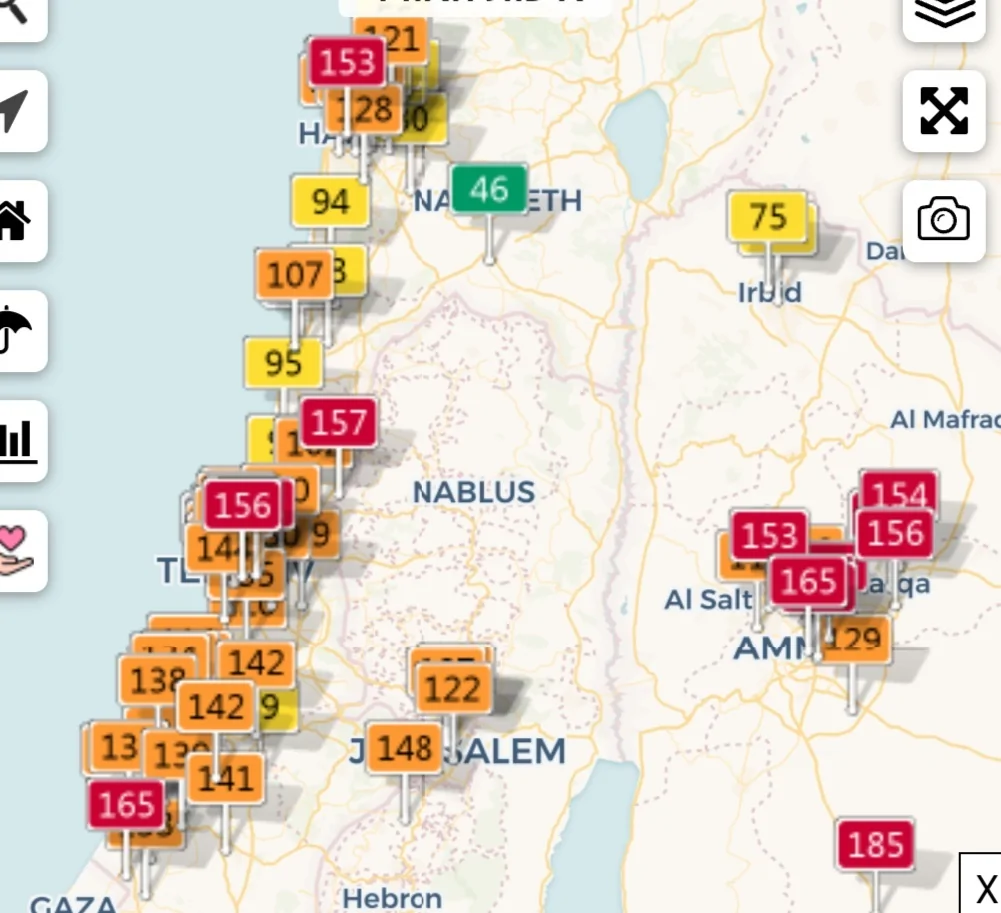1001x913 pixels.
Task: Open the search magnifier button
Action: [14, 12]
